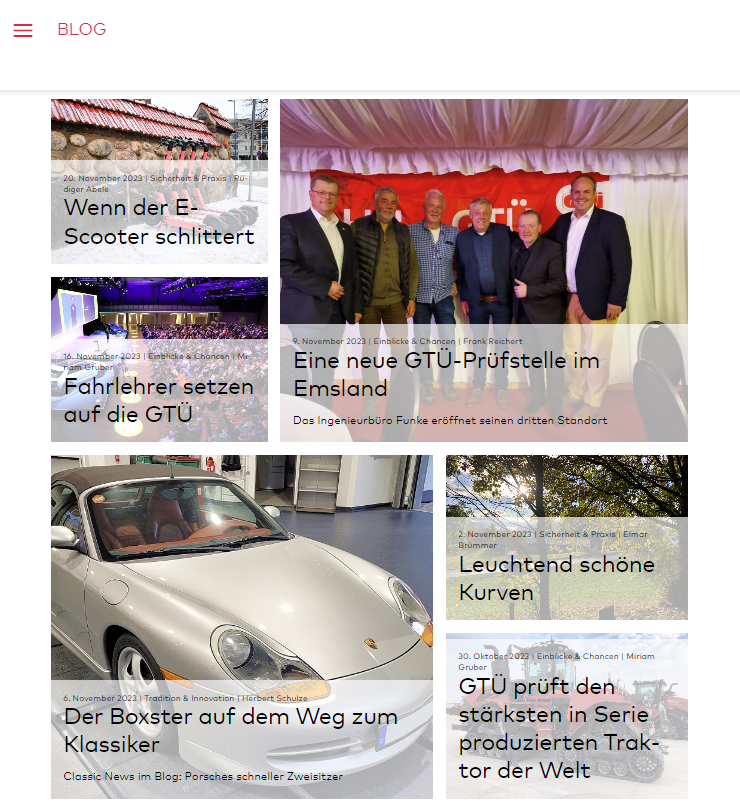The width and height of the screenshot is (740, 808).
Task: Open the hamburger menu
Action: [x=23, y=31]
